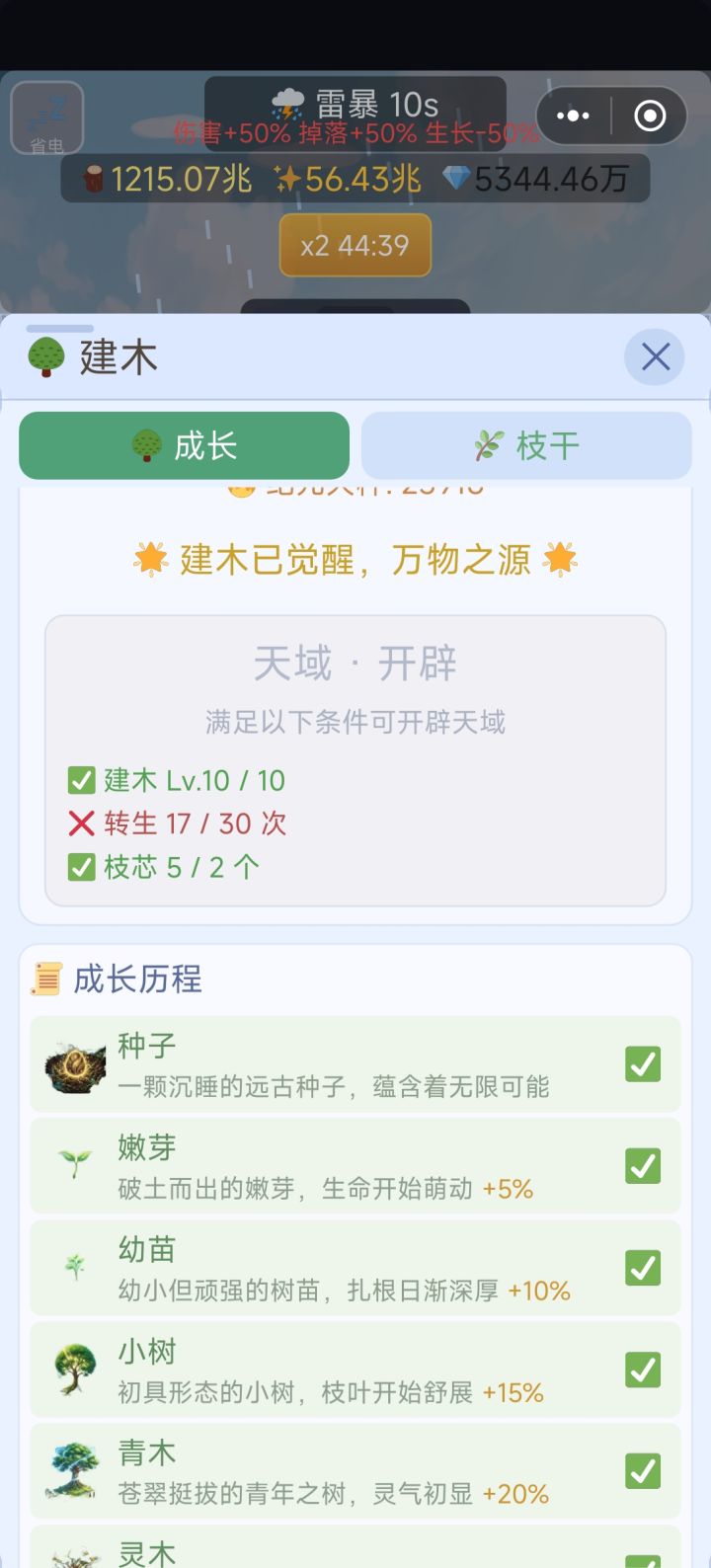Open the 天域·开辟 condition card
Viewport: 711px width, 1568px height.
[355, 760]
